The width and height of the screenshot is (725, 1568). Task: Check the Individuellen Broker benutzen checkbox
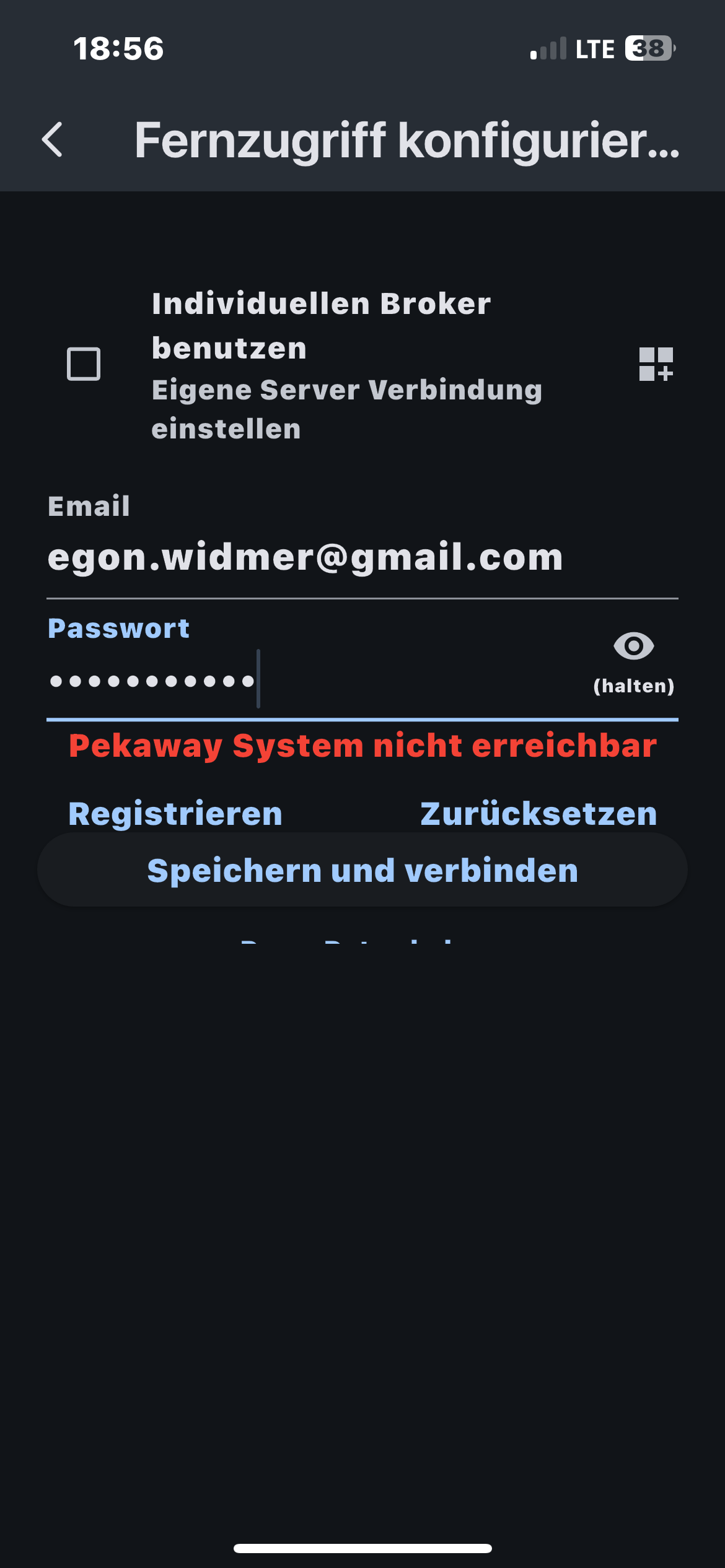pos(84,364)
